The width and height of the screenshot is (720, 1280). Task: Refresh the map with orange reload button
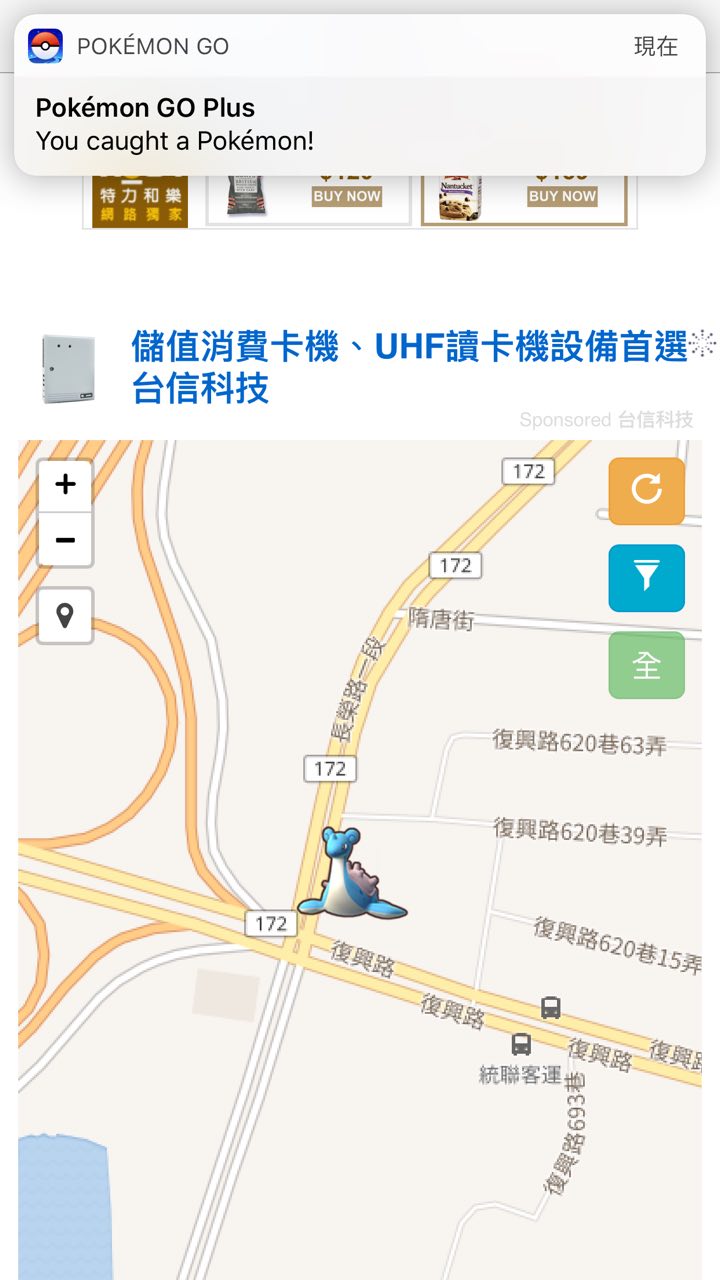[646, 490]
